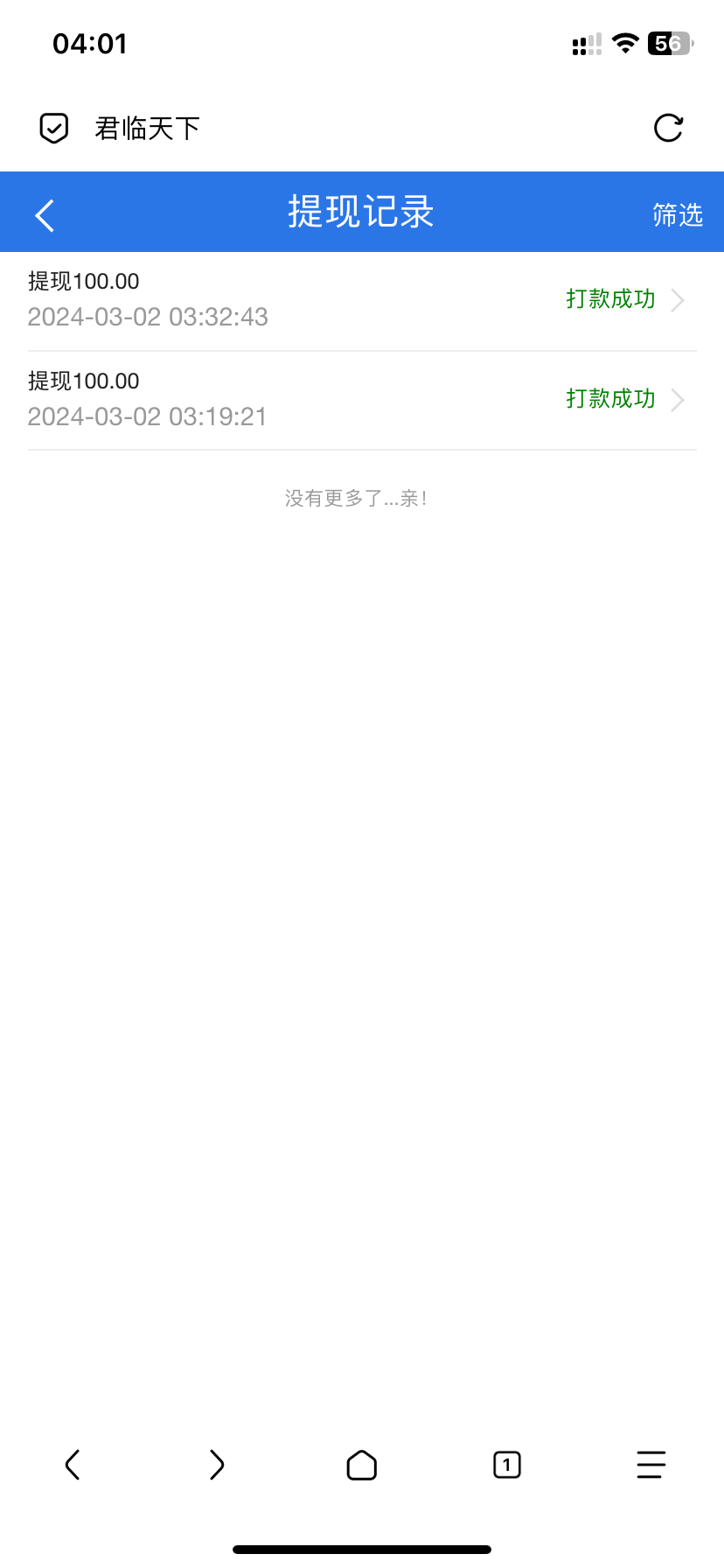Open the 筛选 filter option
Screen dimensions: 724x1568
[x=678, y=215]
